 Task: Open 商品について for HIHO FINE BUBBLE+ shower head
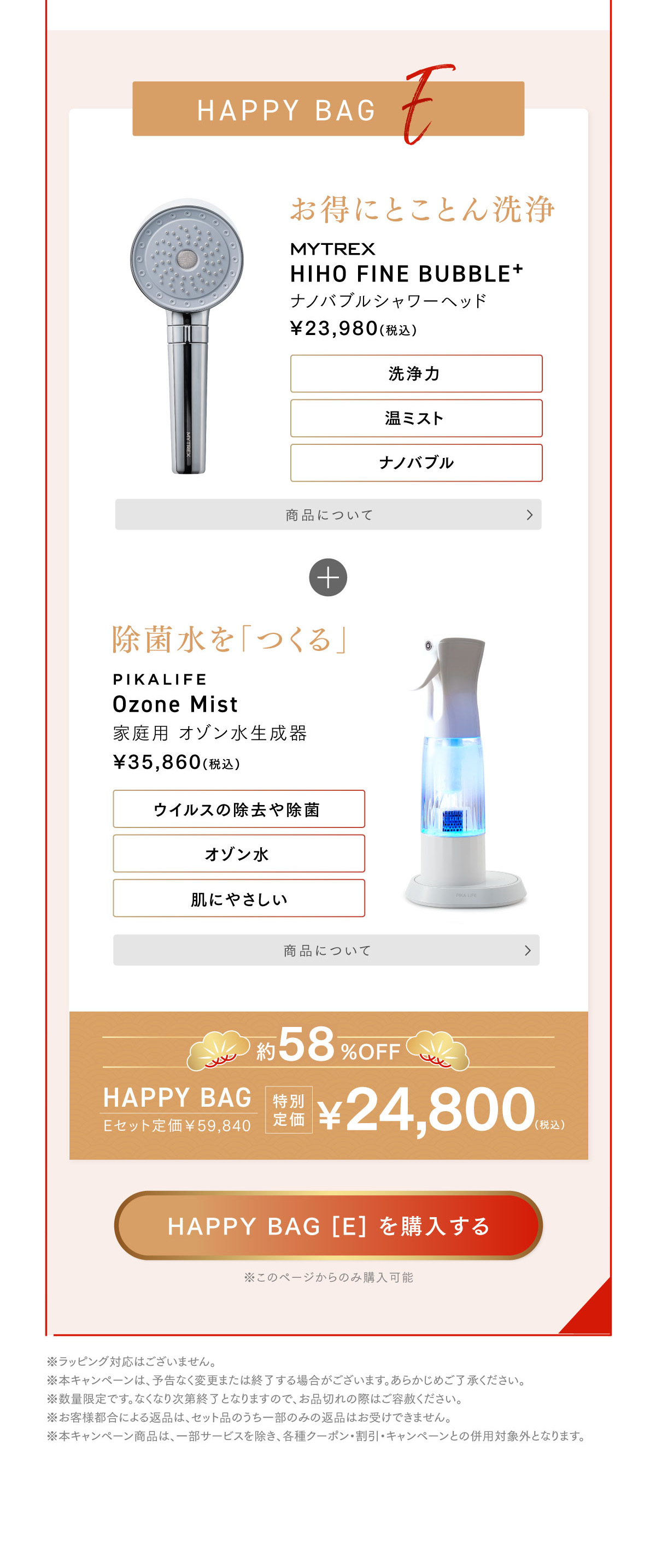point(327,514)
